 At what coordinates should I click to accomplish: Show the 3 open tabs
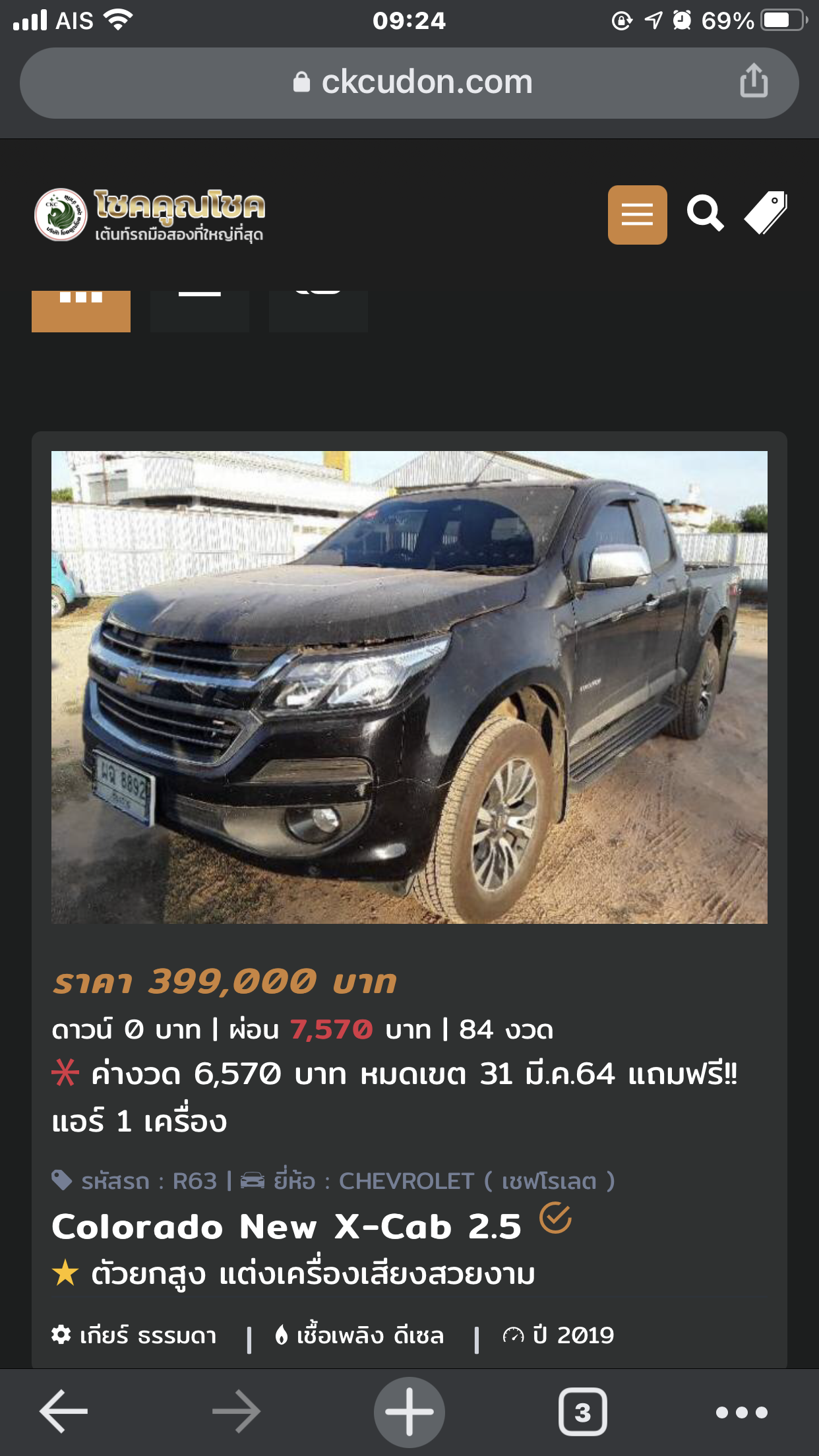coord(582,1412)
